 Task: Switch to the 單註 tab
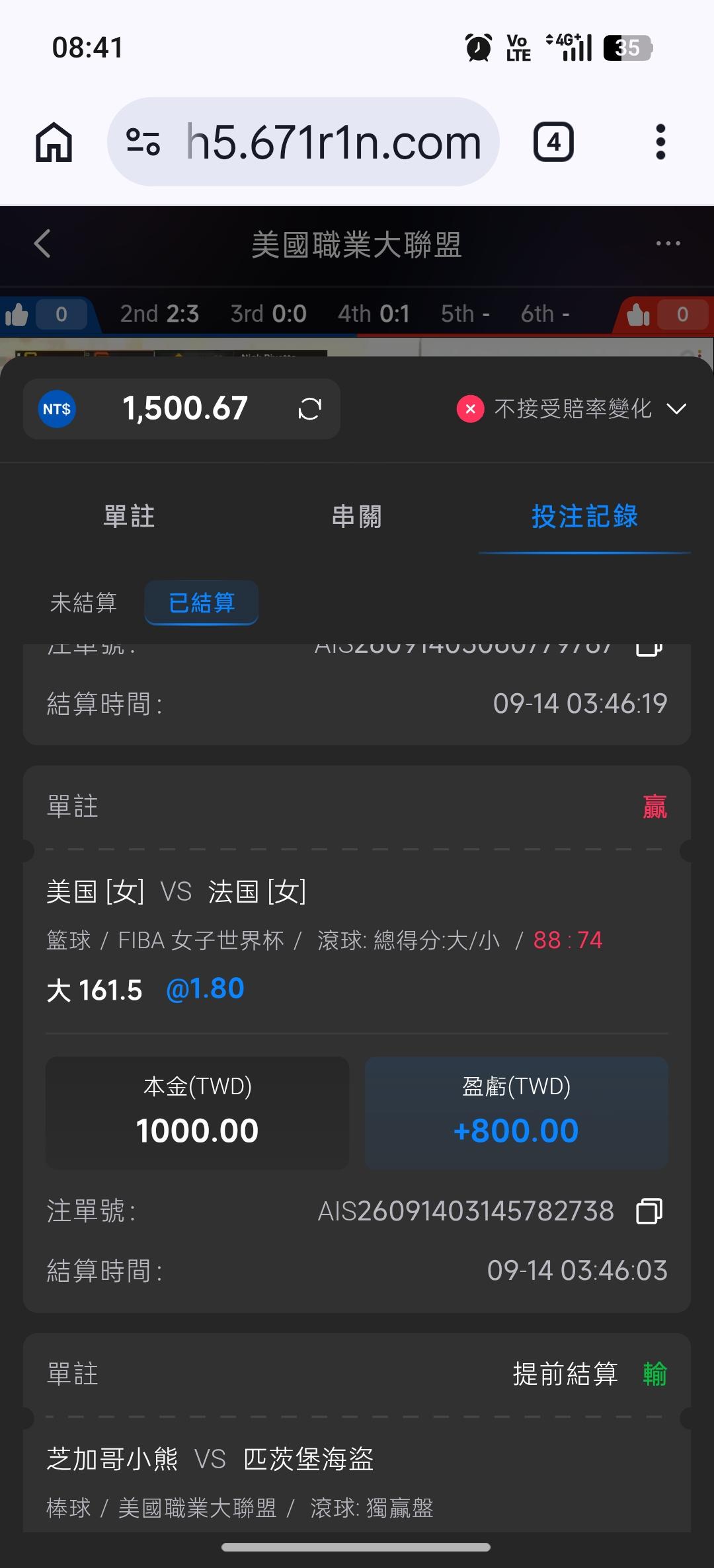point(129,516)
